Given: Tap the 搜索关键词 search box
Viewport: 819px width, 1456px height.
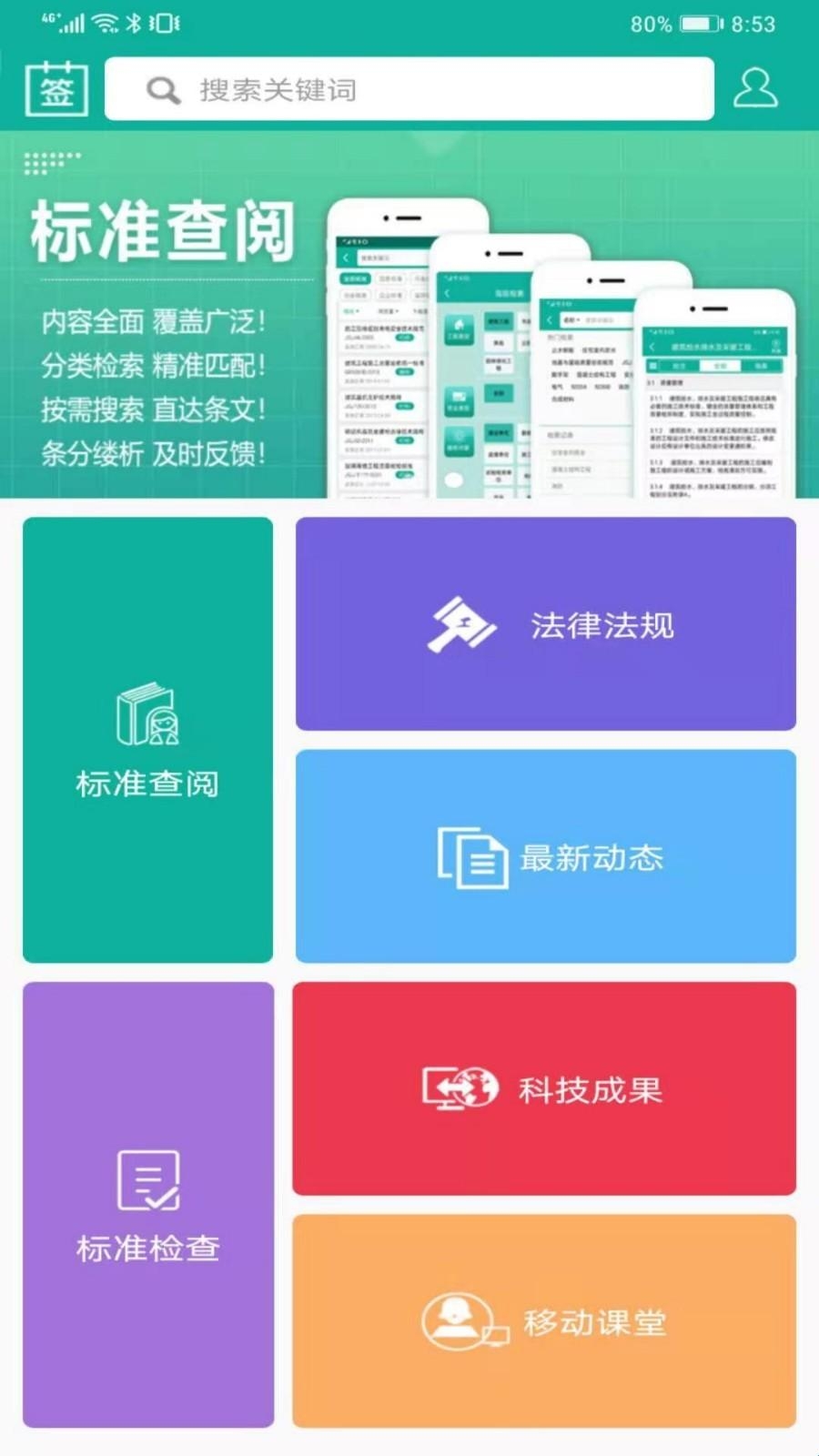Looking at the screenshot, I should point(409,89).
